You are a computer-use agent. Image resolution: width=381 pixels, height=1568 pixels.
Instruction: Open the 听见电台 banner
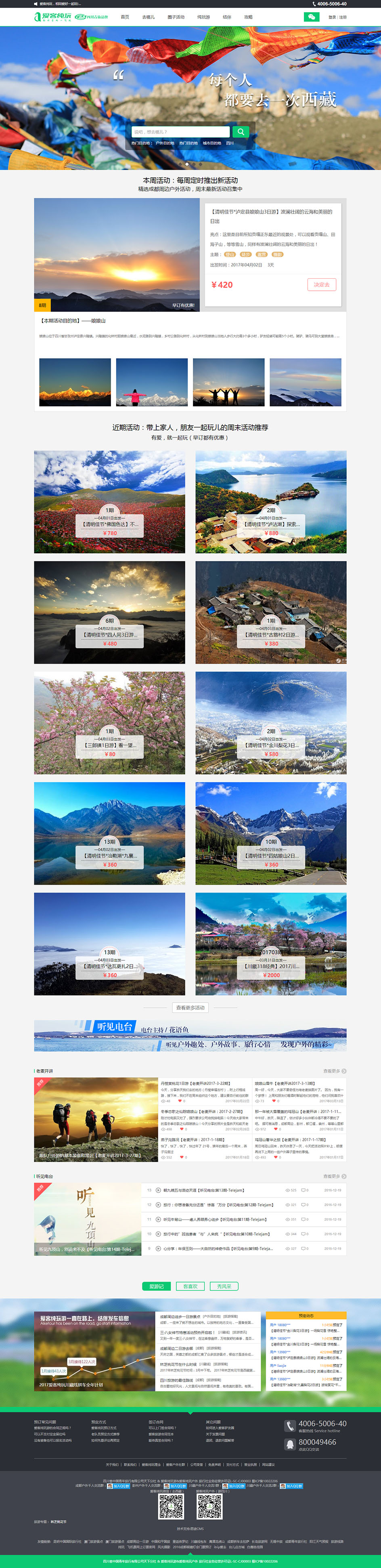(x=190, y=1035)
